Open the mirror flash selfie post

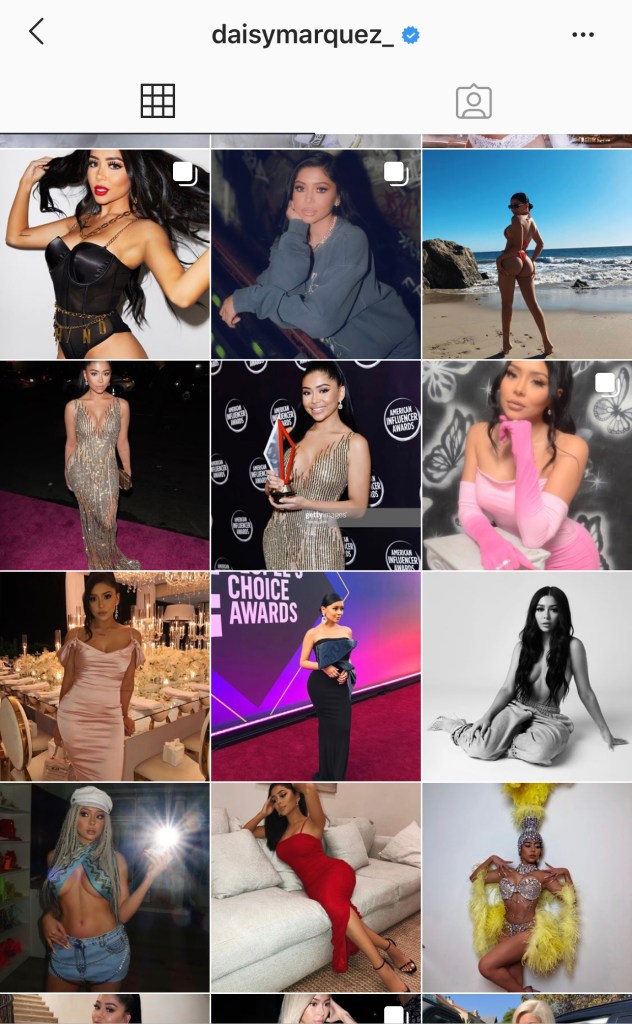tap(105, 887)
